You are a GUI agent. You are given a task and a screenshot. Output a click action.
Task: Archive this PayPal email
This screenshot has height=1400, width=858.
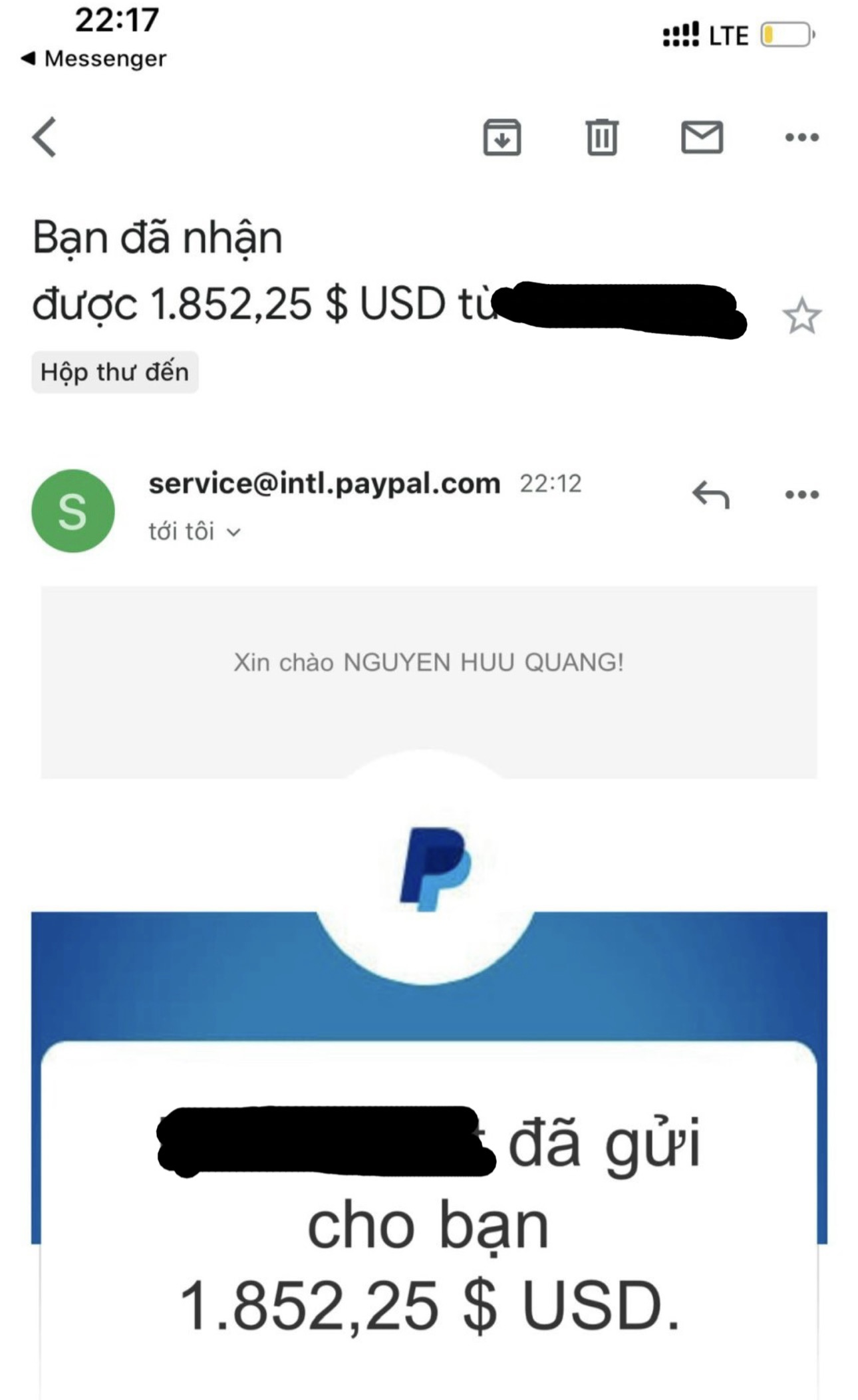pyautogui.click(x=501, y=137)
